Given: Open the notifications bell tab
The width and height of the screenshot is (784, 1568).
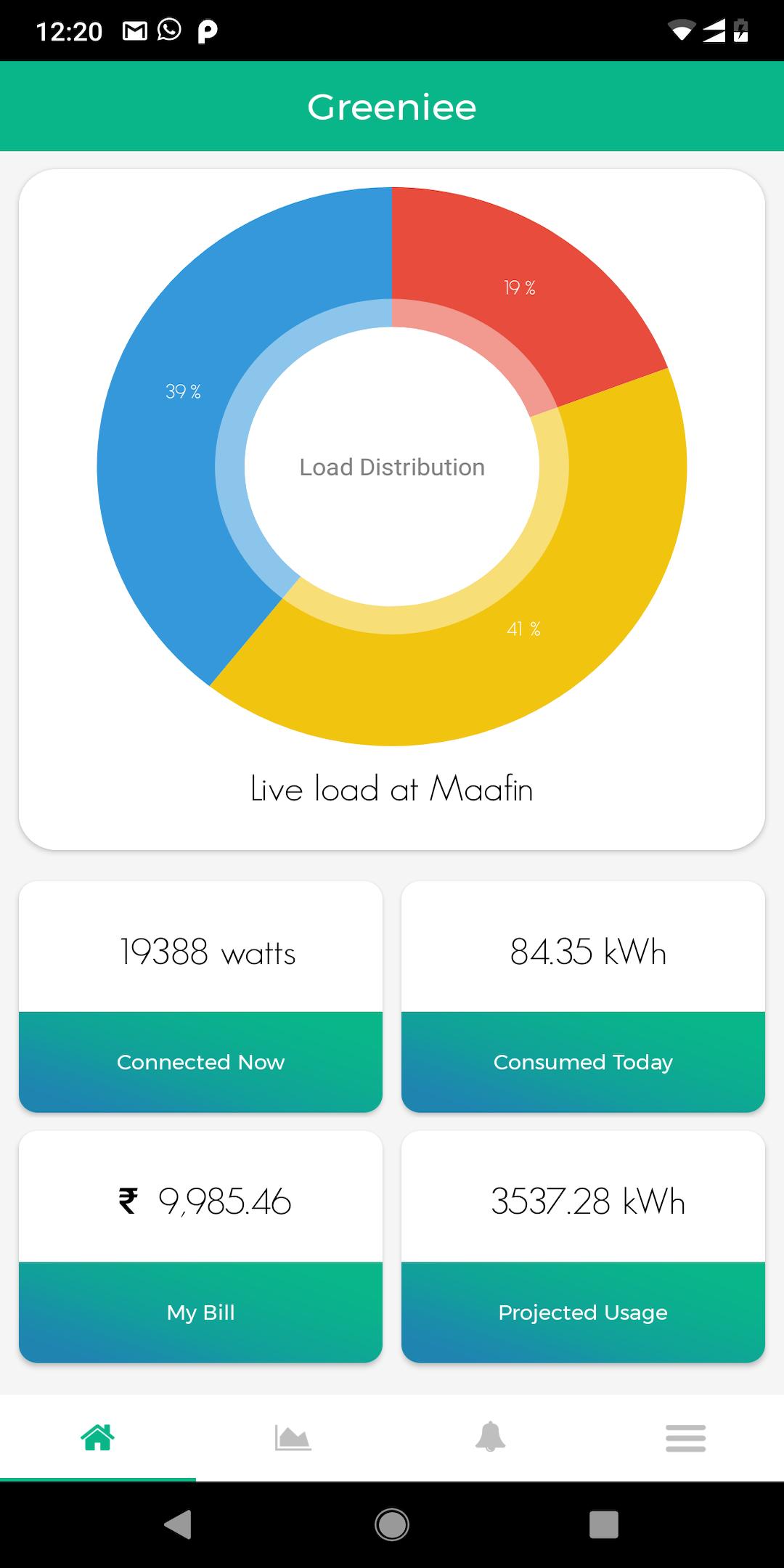Looking at the screenshot, I should (x=490, y=1437).
